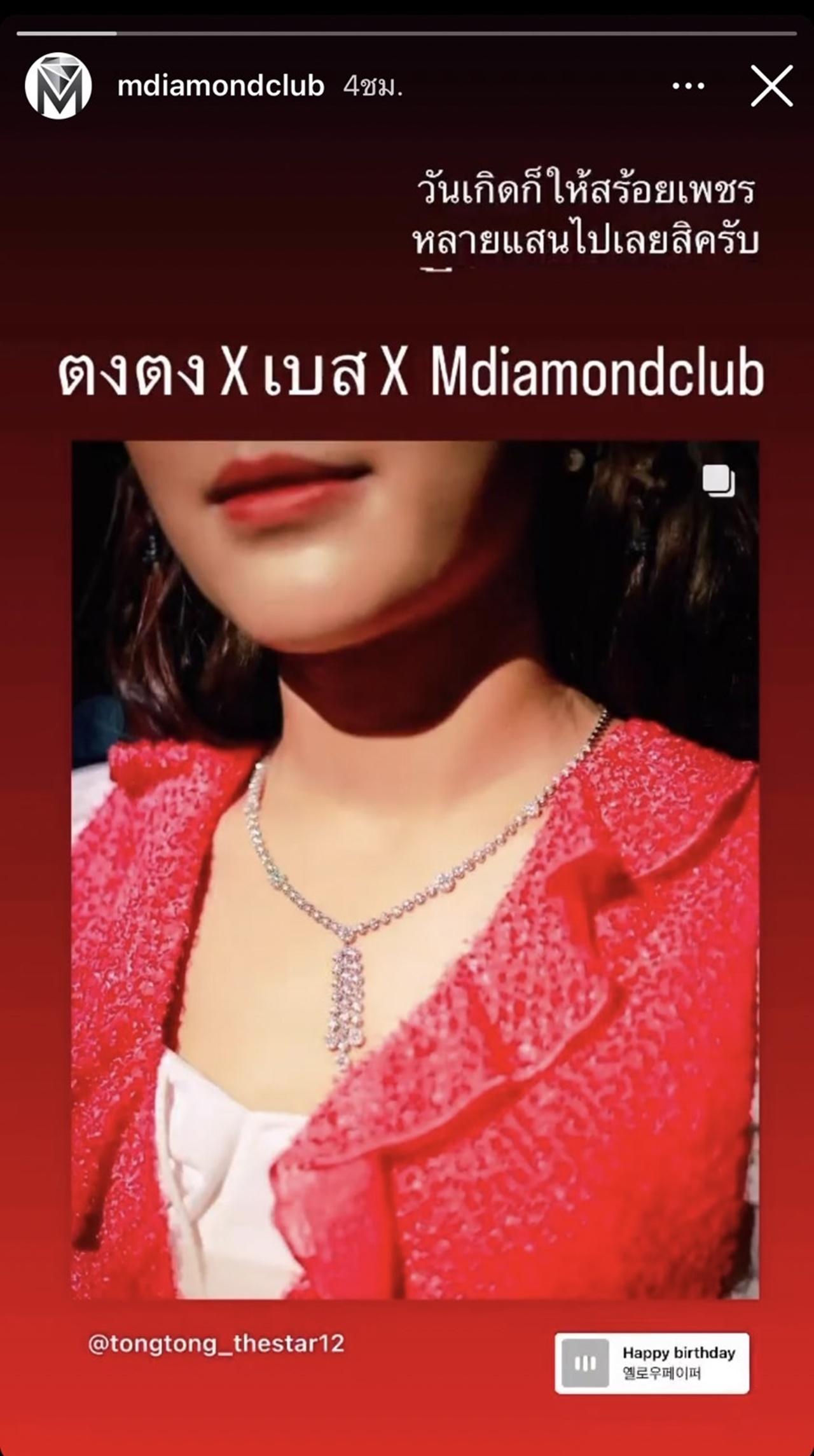Open mdiamondclub profile from avatar
Screen dimensions: 814x1456
(x=58, y=86)
